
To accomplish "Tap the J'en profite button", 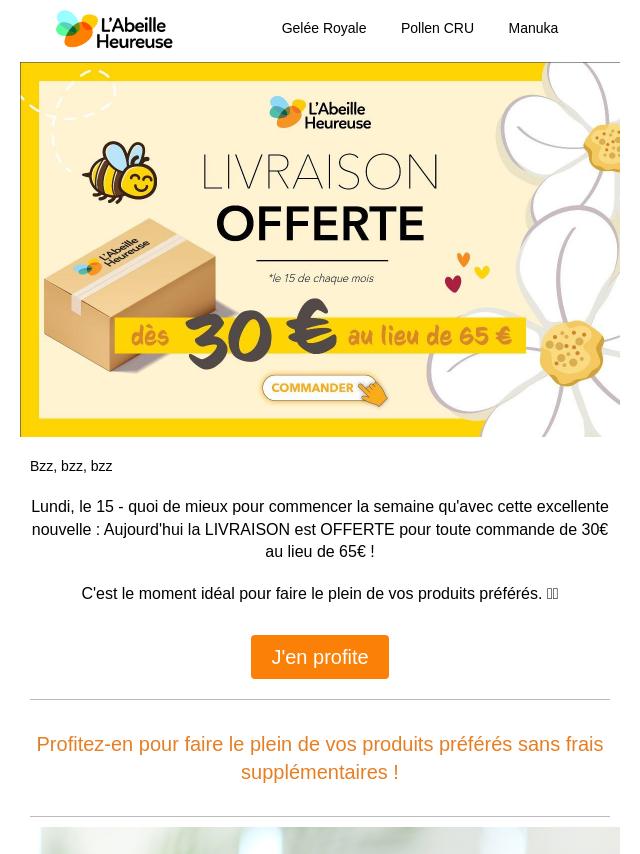I will pos(319,657).
